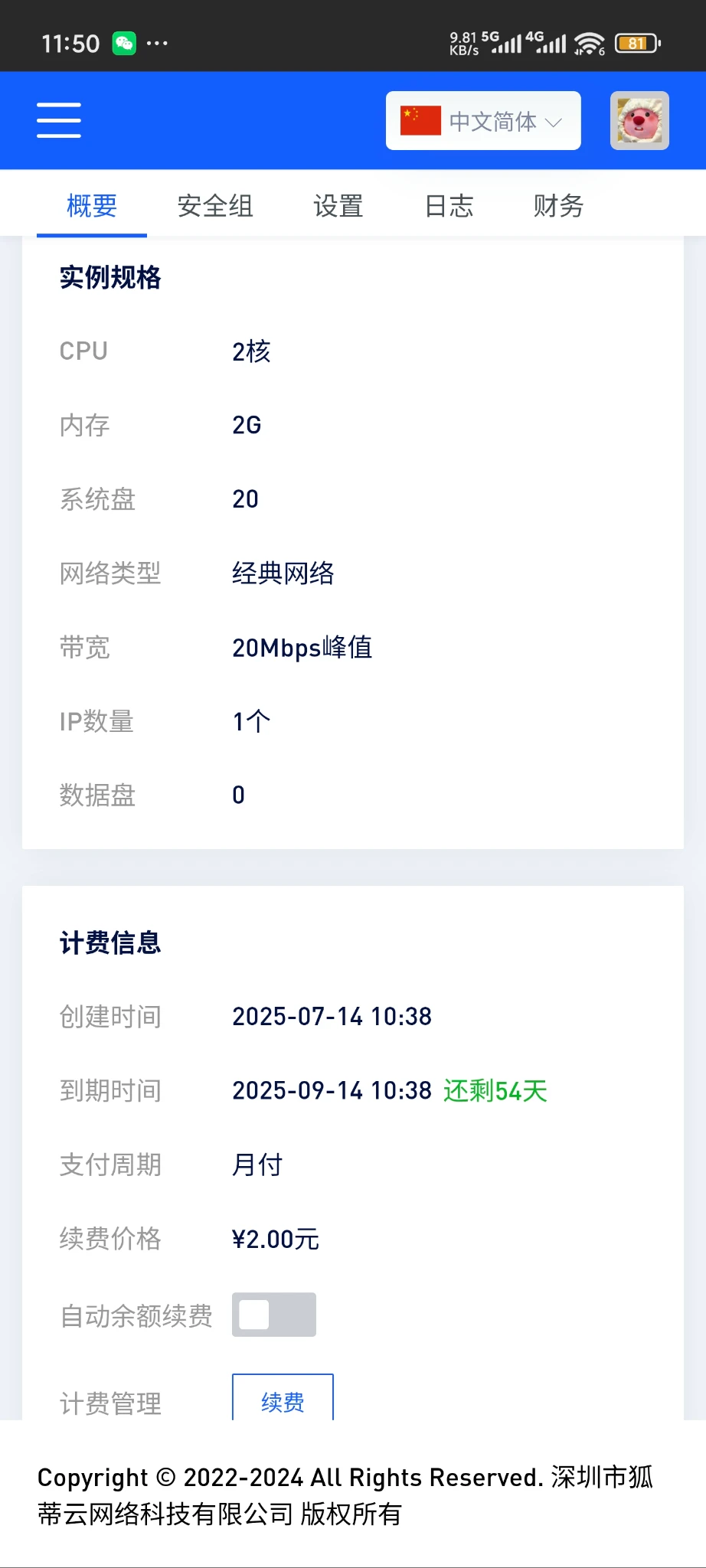Enable the 自动余额续费 switch
The height and width of the screenshot is (1568, 706).
[x=274, y=1315]
